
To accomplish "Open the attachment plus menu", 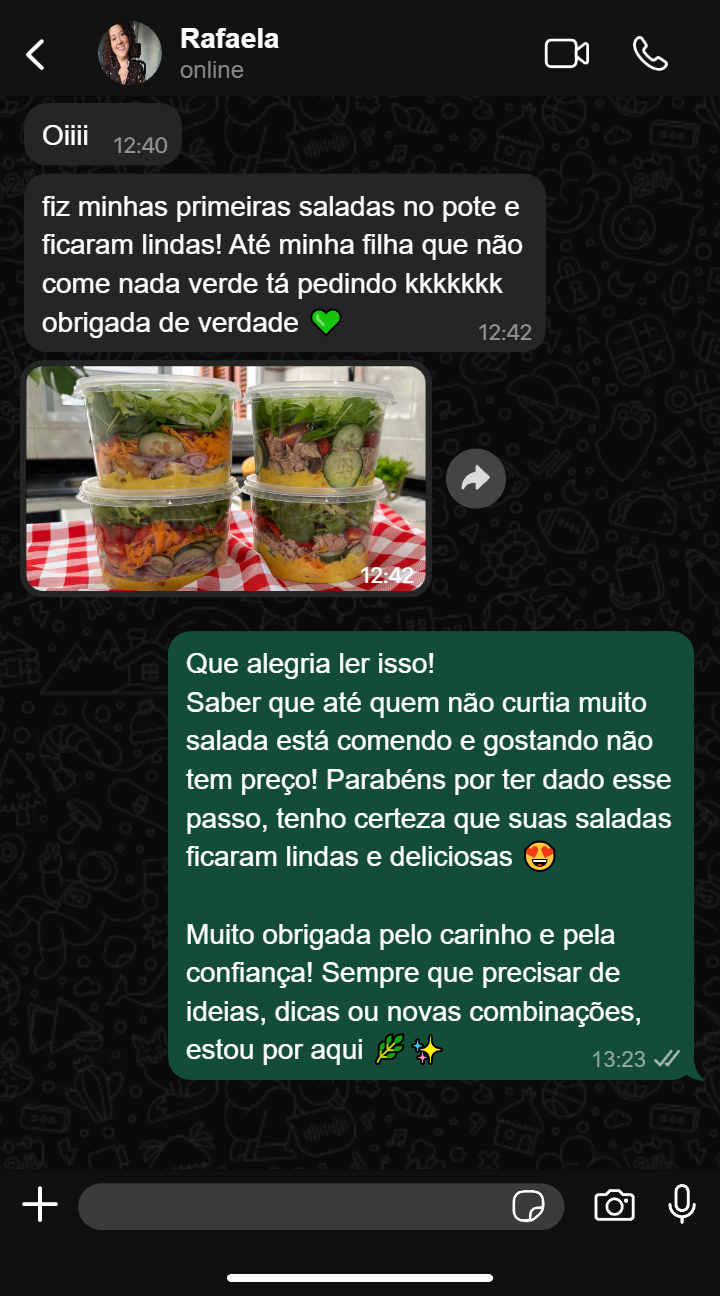I will 40,1205.
